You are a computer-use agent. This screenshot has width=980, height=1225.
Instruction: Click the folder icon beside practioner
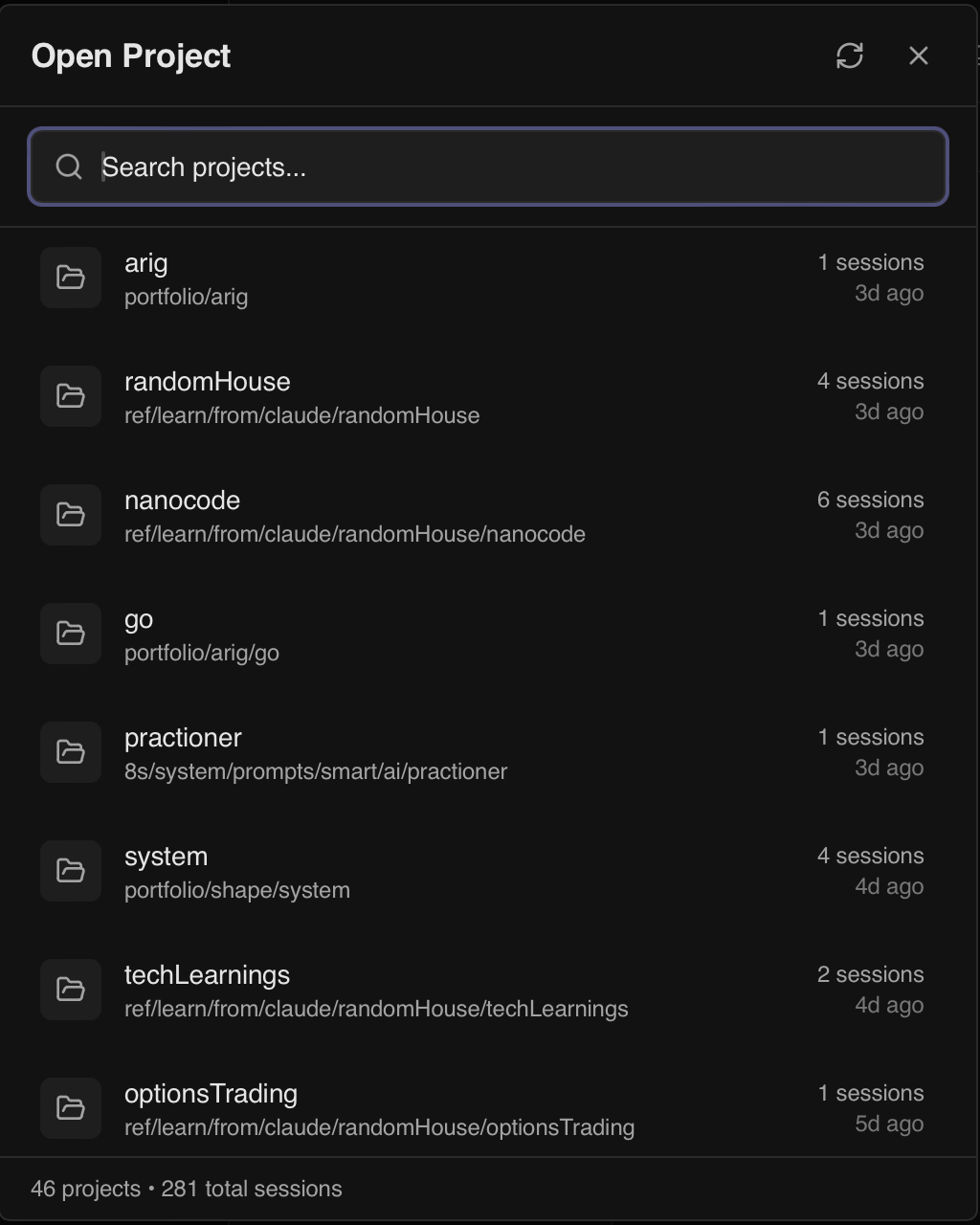(x=70, y=752)
